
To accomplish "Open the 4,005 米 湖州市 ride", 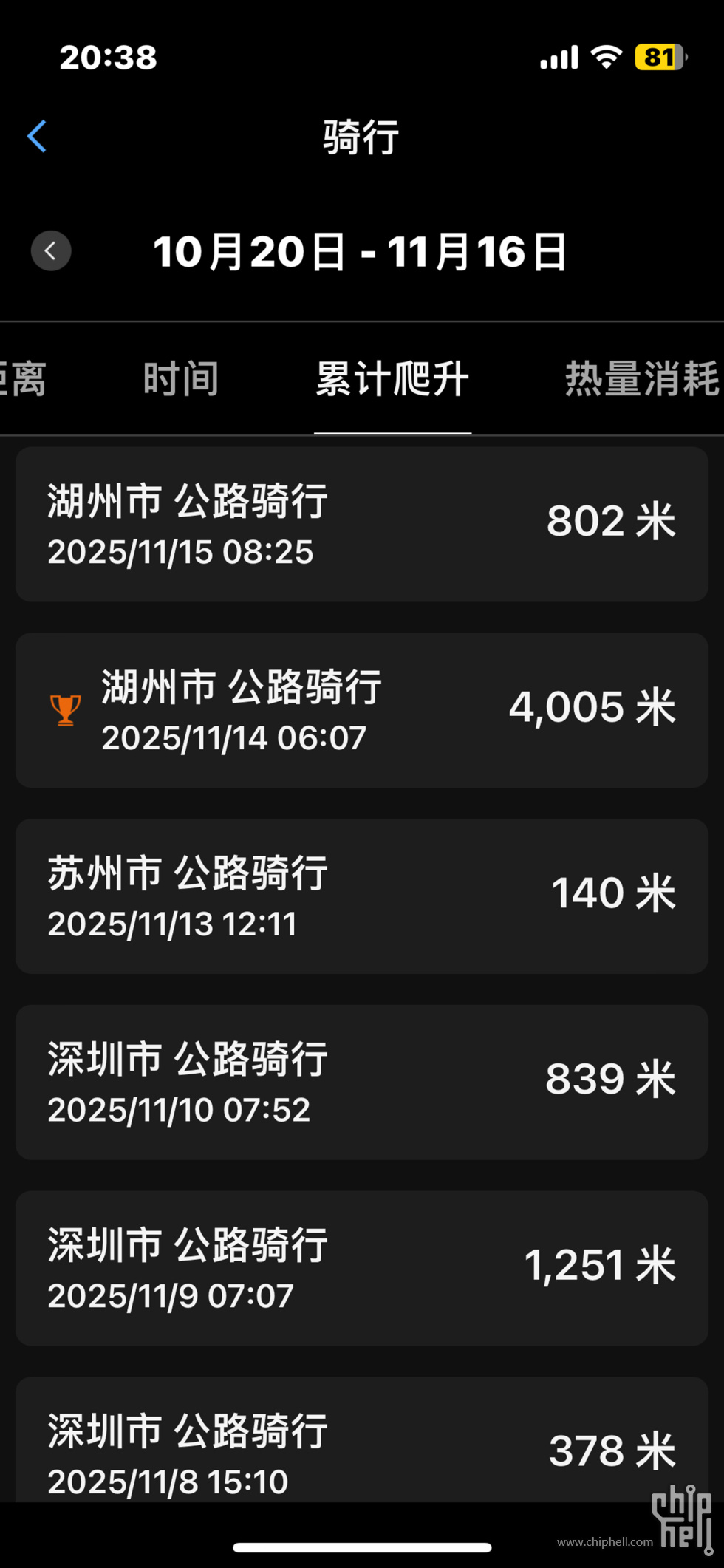I will click(x=361, y=710).
